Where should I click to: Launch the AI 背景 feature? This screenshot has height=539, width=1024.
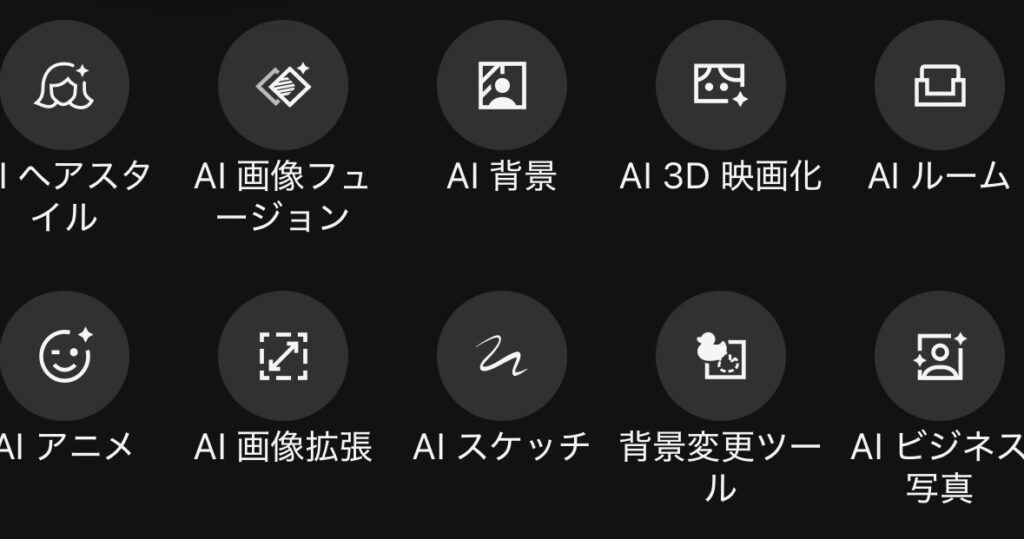pos(502,85)
